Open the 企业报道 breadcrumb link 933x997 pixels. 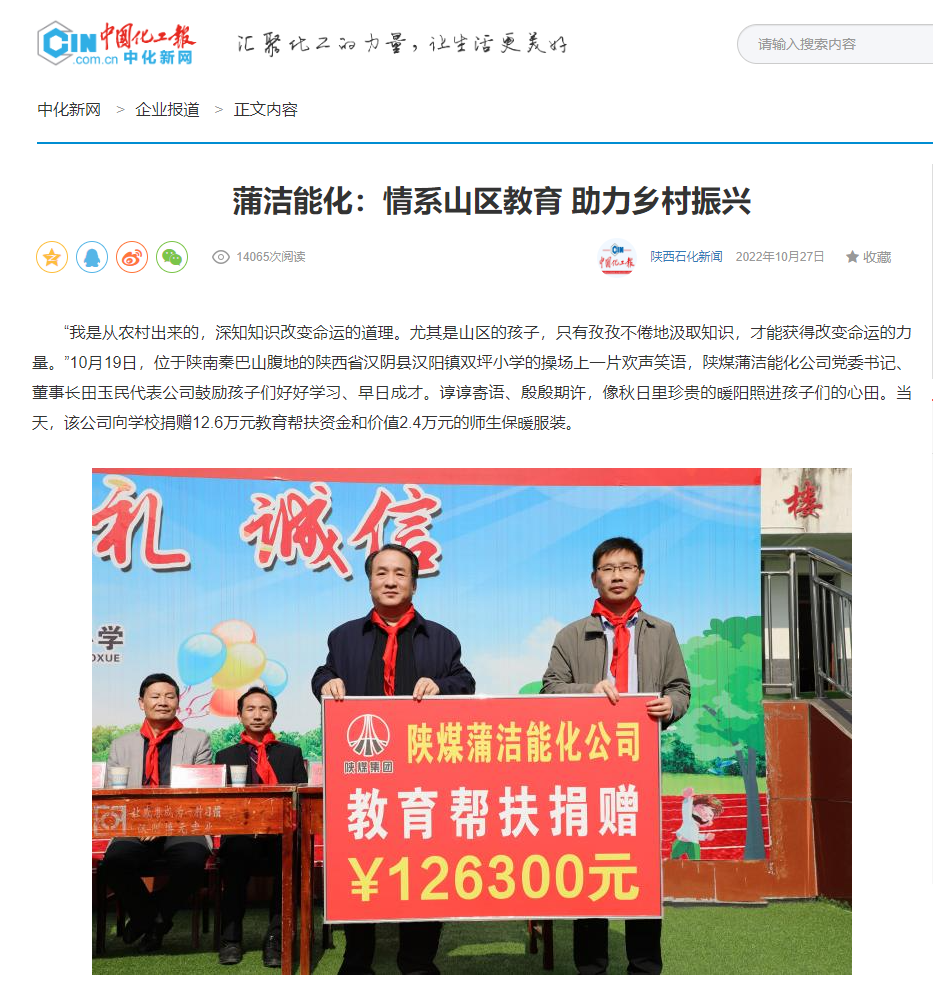click(x=167, y=110)
